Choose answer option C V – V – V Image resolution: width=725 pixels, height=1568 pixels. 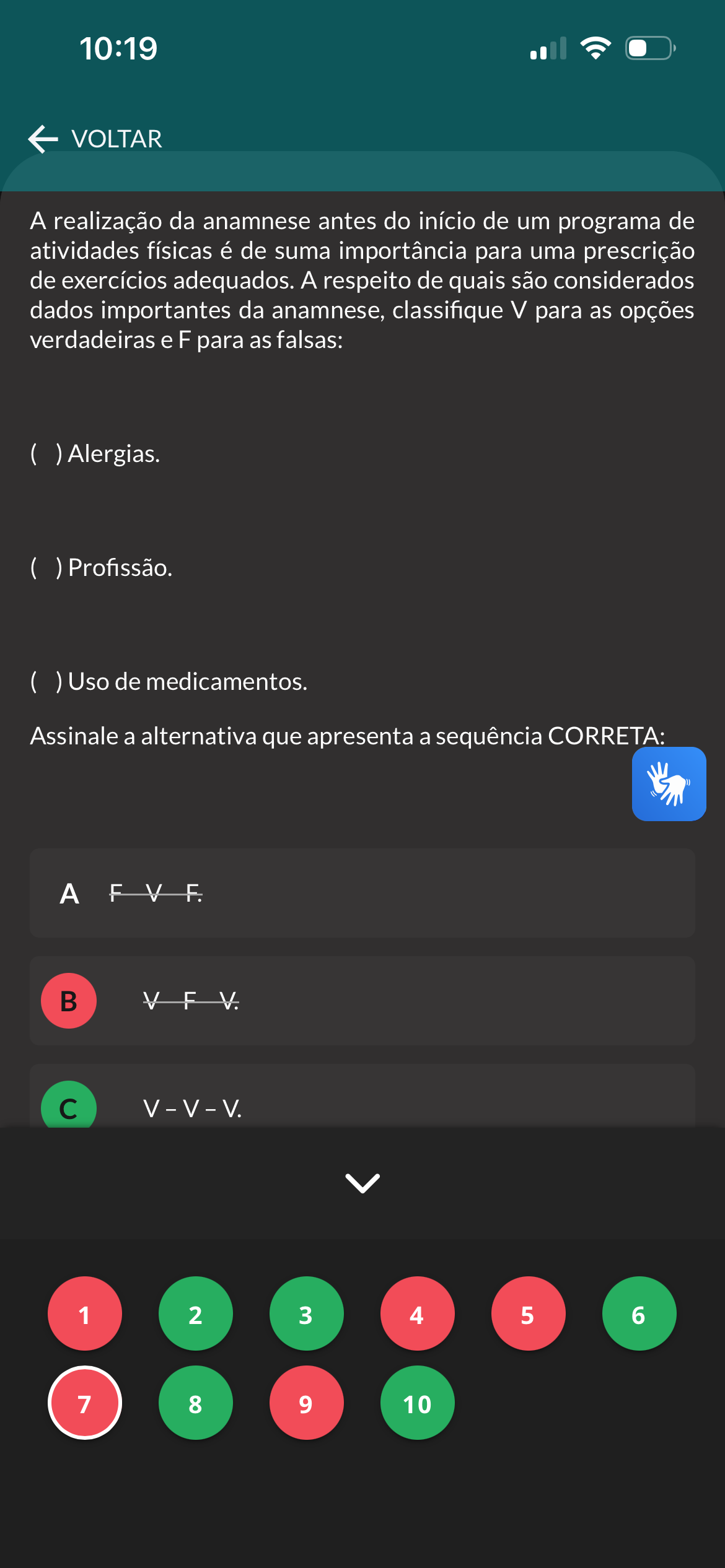pyautogui.click(x=362, y=1096)
